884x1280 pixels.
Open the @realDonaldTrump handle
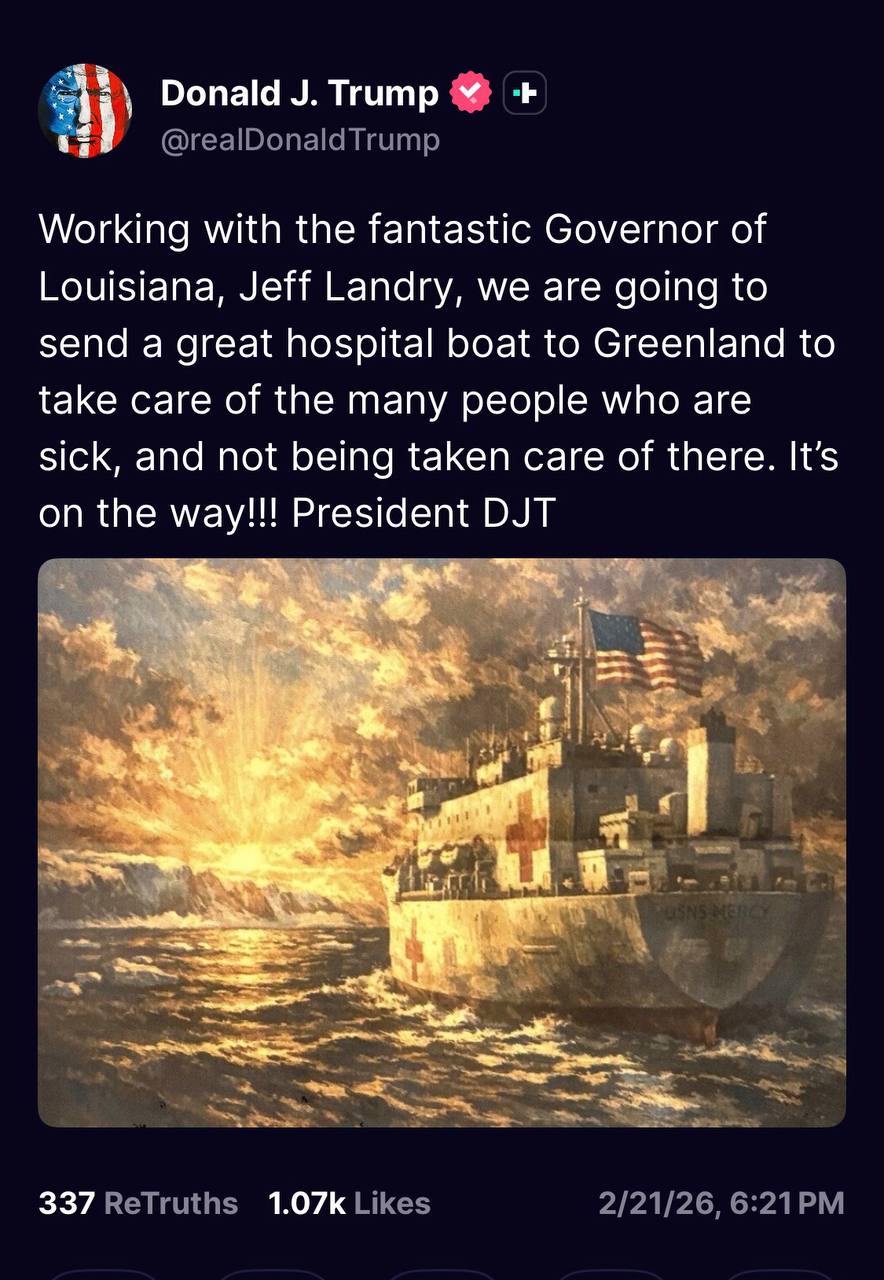click(300, 140)
